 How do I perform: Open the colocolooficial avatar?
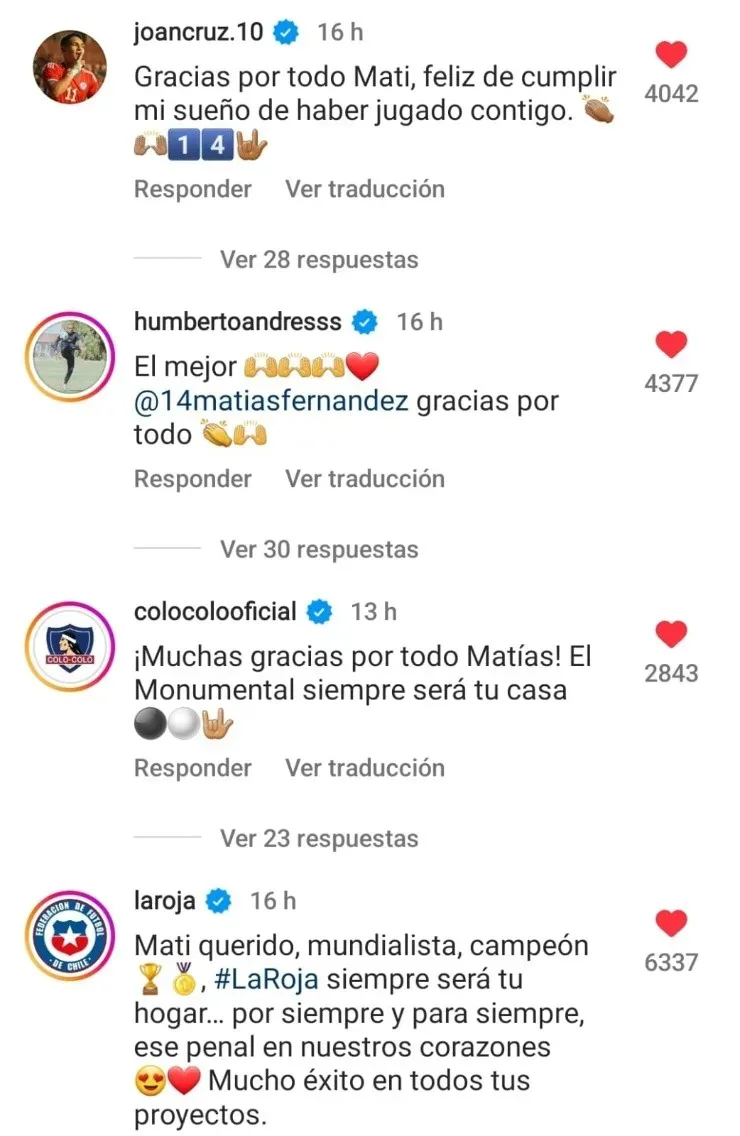click(70, 646)
